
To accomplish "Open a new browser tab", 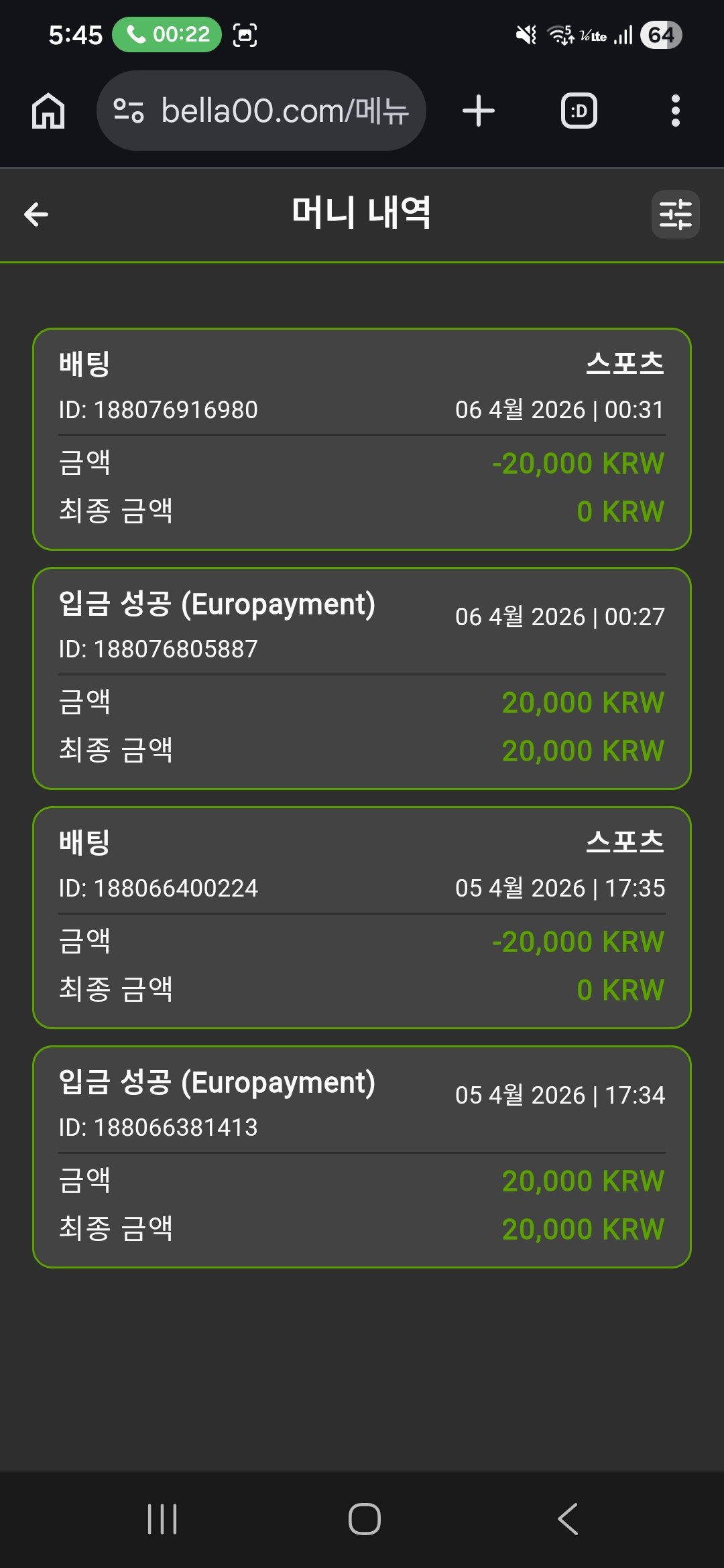I will [x=479, y=111].
